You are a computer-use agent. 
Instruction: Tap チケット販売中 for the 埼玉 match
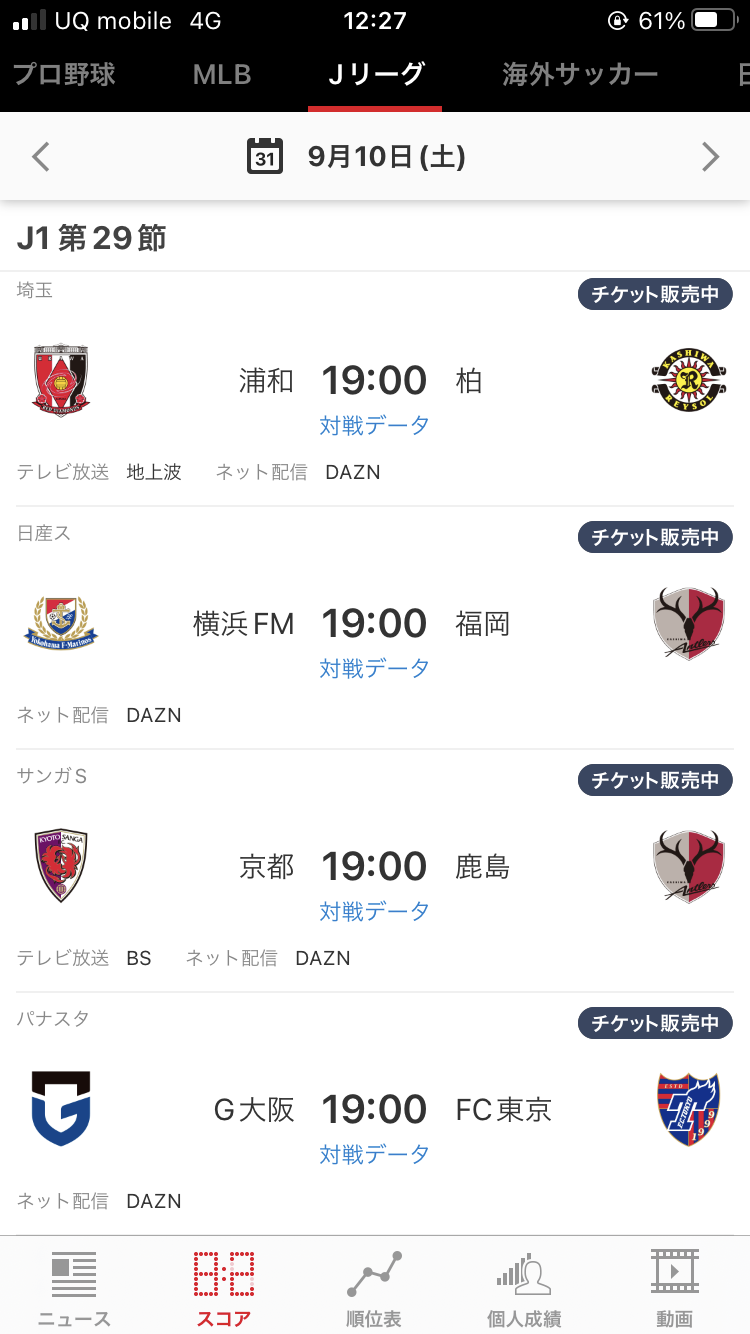click(655, 295)
